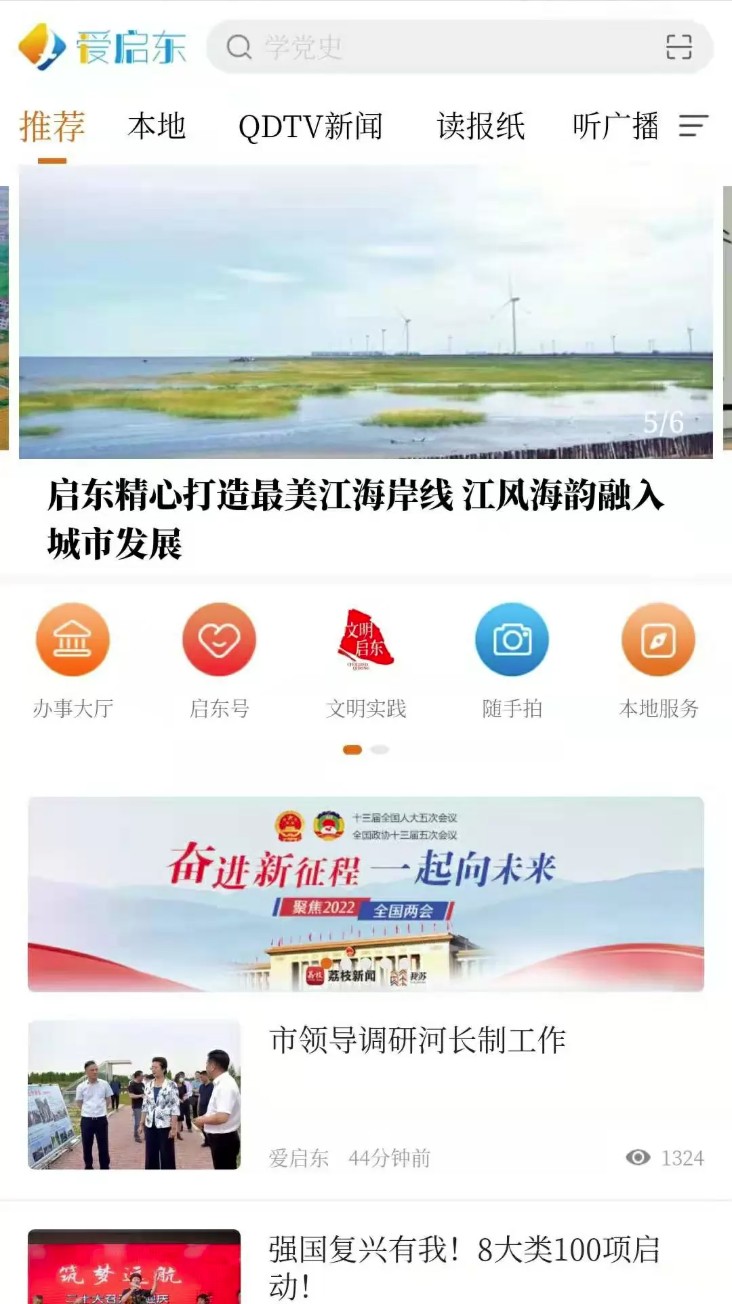
Task: Click the 学党史 search input field
Action: [330, 48]
